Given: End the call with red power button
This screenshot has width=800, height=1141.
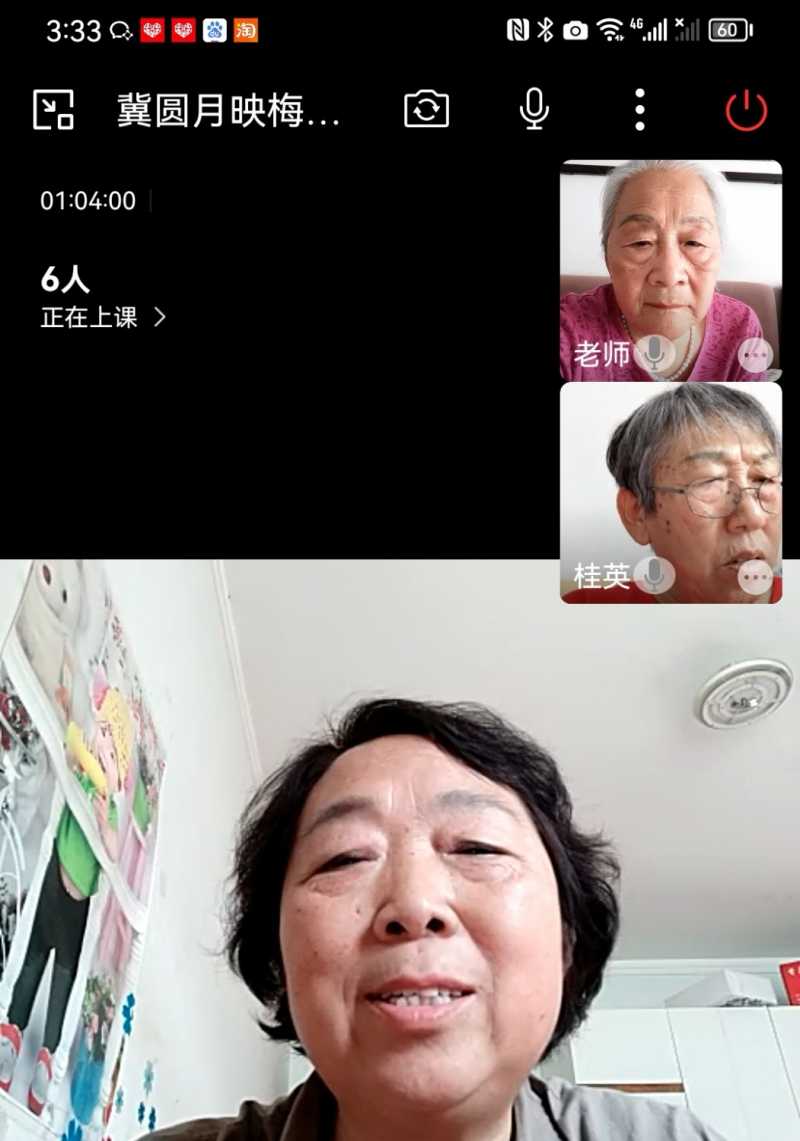Looking at the screenshot, I should pos(746,111).
